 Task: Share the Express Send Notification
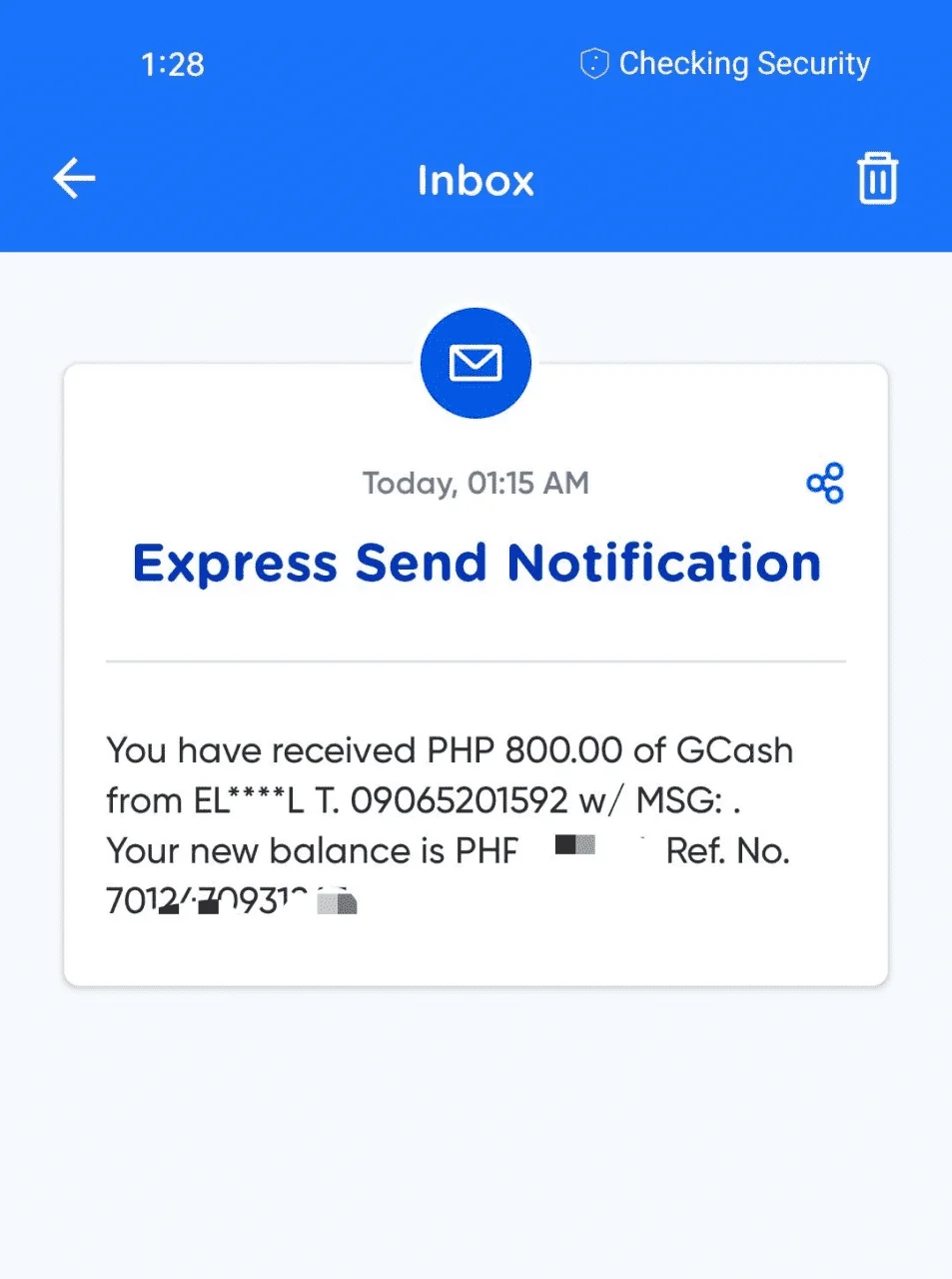point(825,484)
